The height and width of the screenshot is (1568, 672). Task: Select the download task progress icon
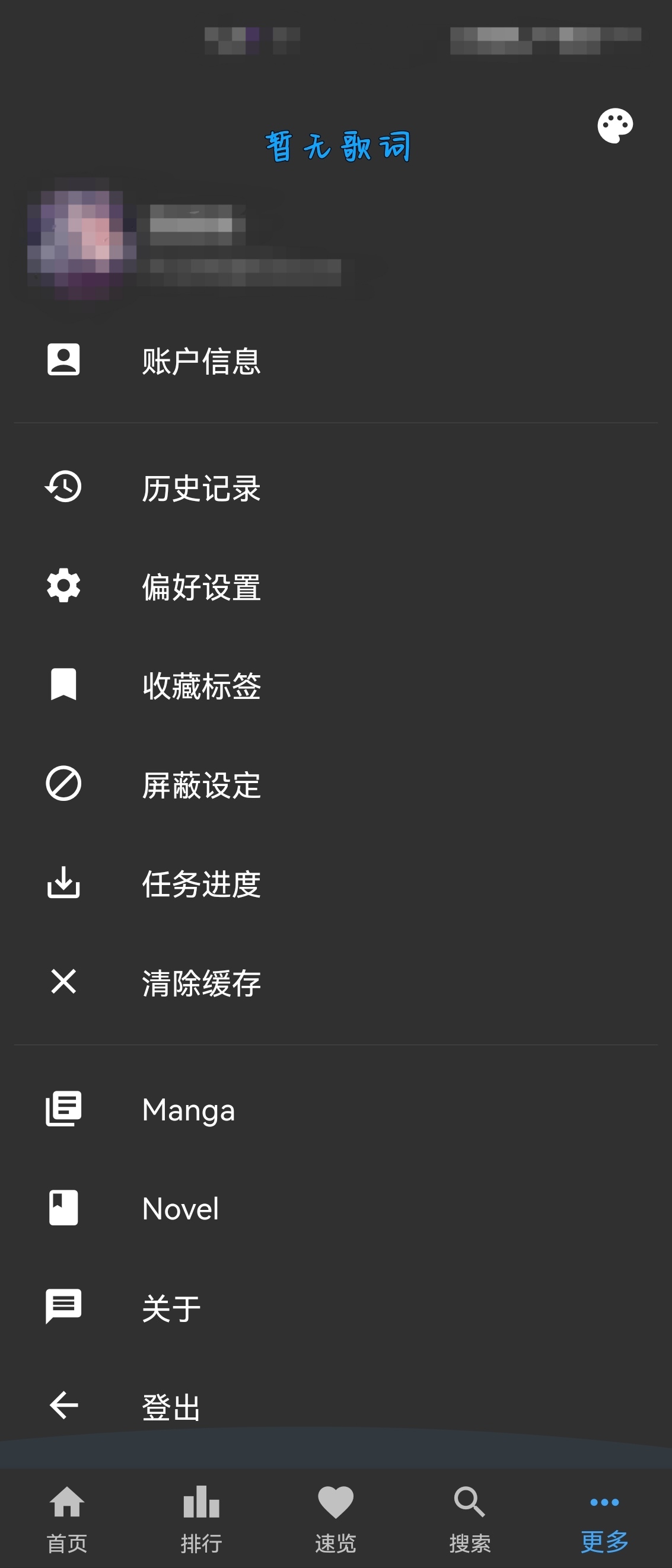(x=63, y=884)
